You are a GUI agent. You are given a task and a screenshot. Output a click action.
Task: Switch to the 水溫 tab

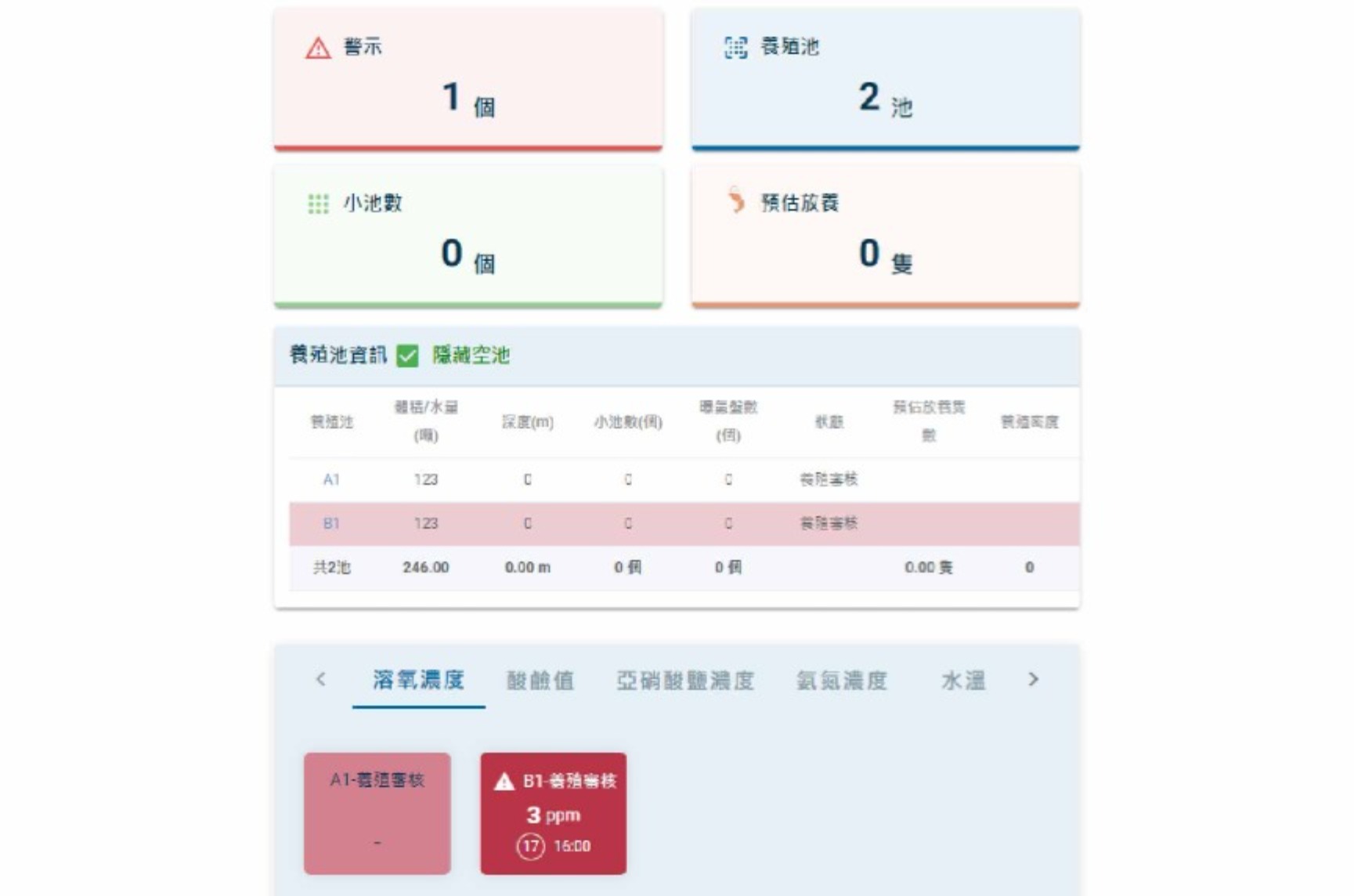pyautogui.click(x=963, y=680)
